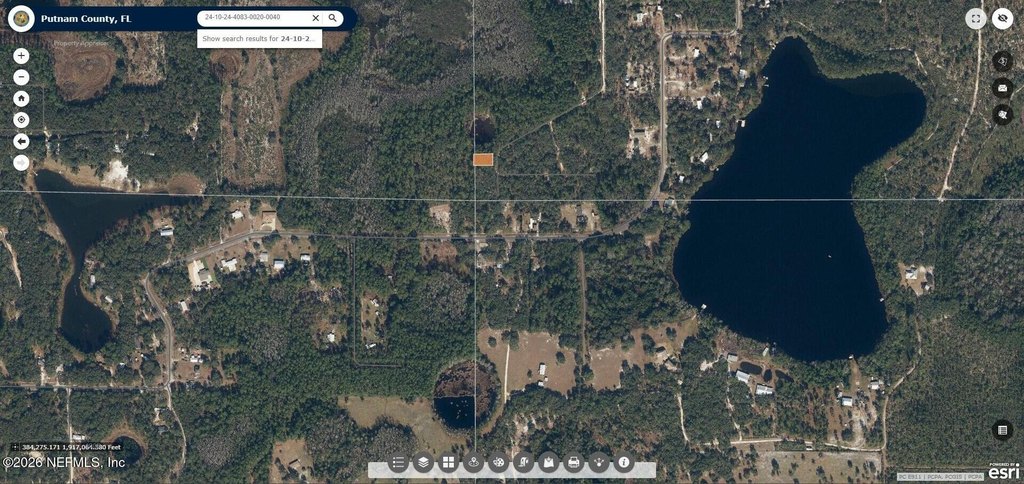This screenshot has width=1024, height=484.
Task: Toggle the crossed-eye visibility button
Action: pyautogui.click(x=1003, y=18)
